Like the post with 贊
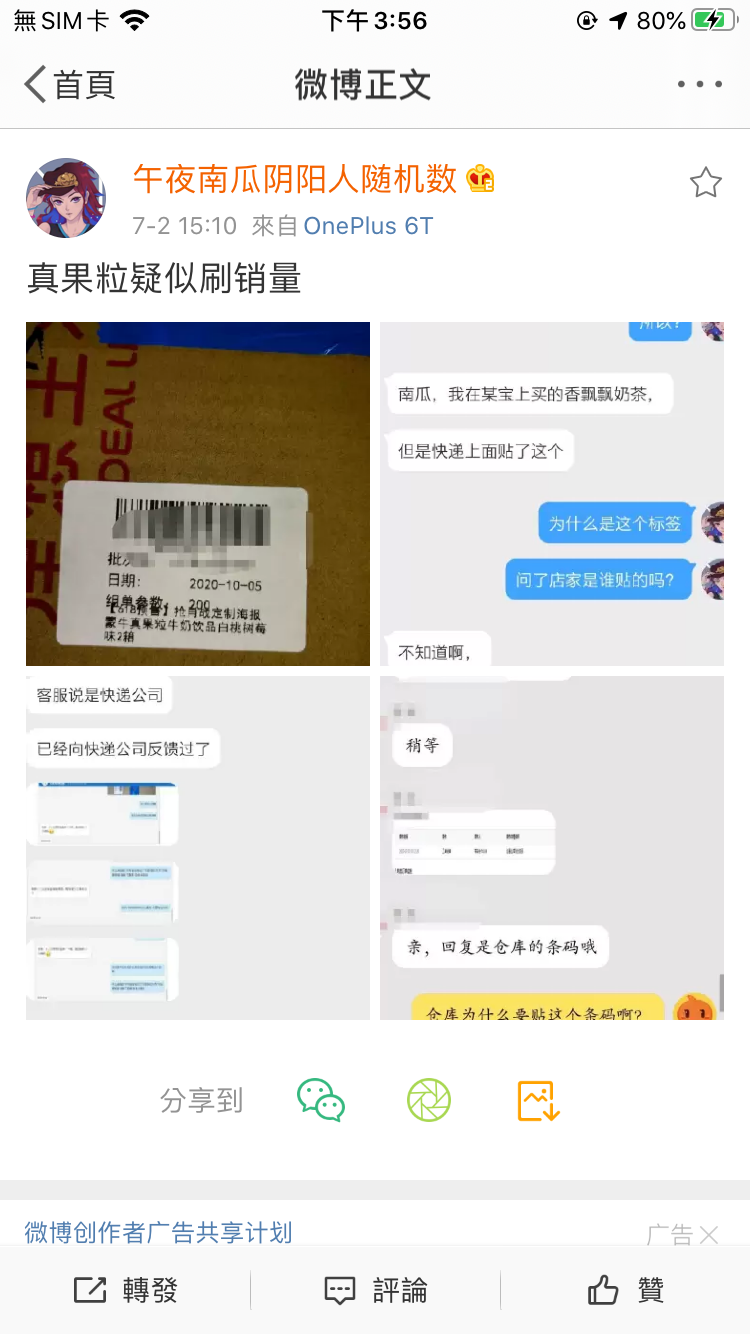Image resolution: width=750 pixels, height=1334 pixels. (x=626, y=1290)
